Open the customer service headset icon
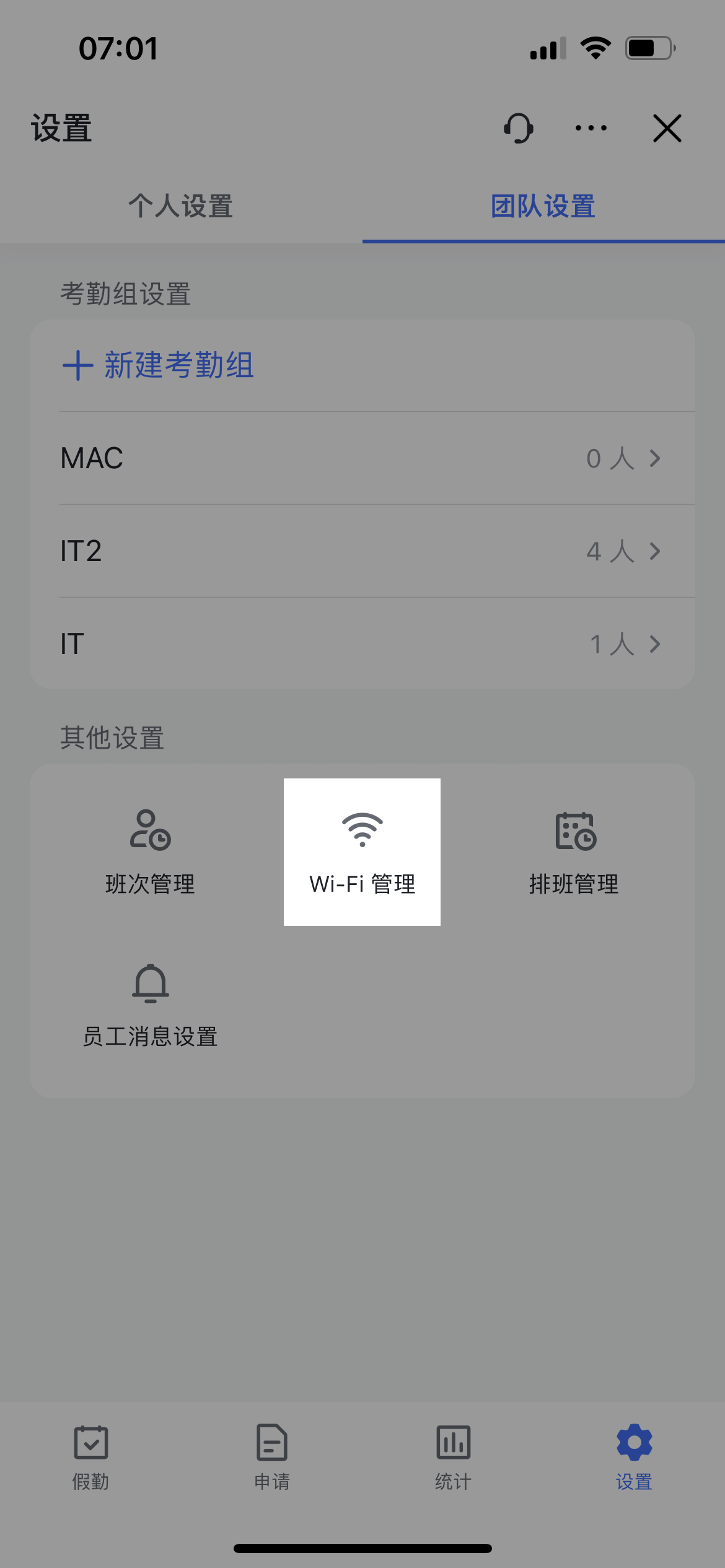The image size is (725, 1568). pos(517,128)
